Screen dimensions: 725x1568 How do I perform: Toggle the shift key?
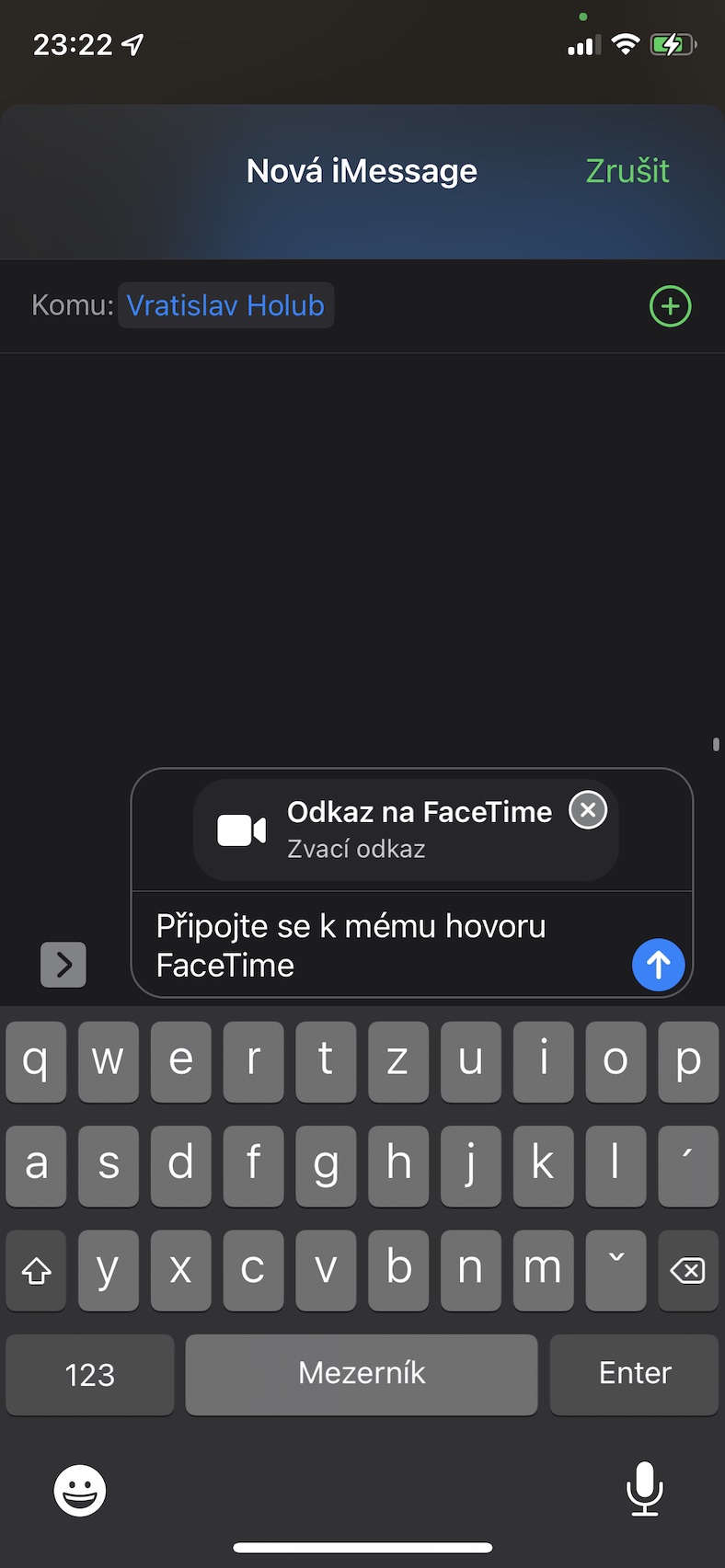click(36, 1271)
